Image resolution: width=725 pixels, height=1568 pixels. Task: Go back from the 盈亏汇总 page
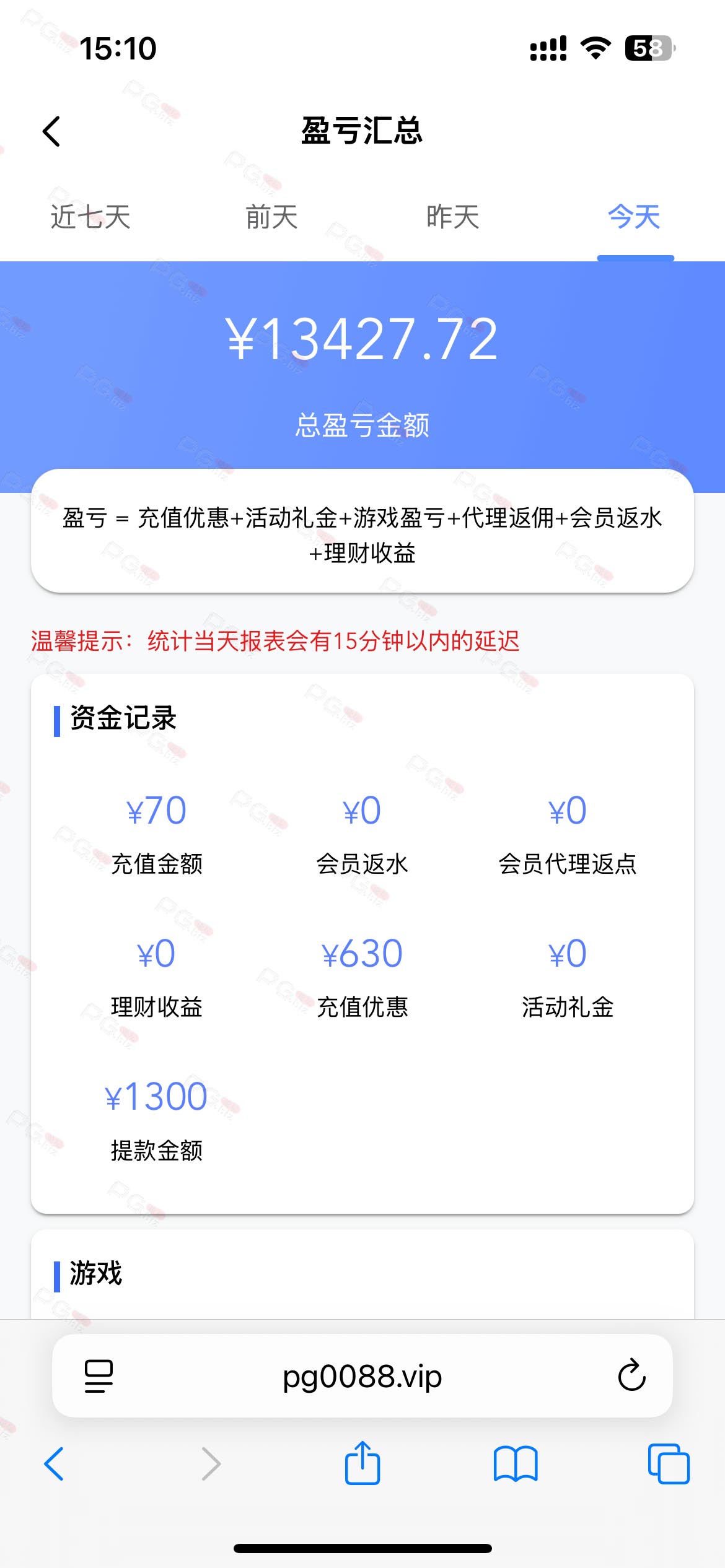[51, 131]
